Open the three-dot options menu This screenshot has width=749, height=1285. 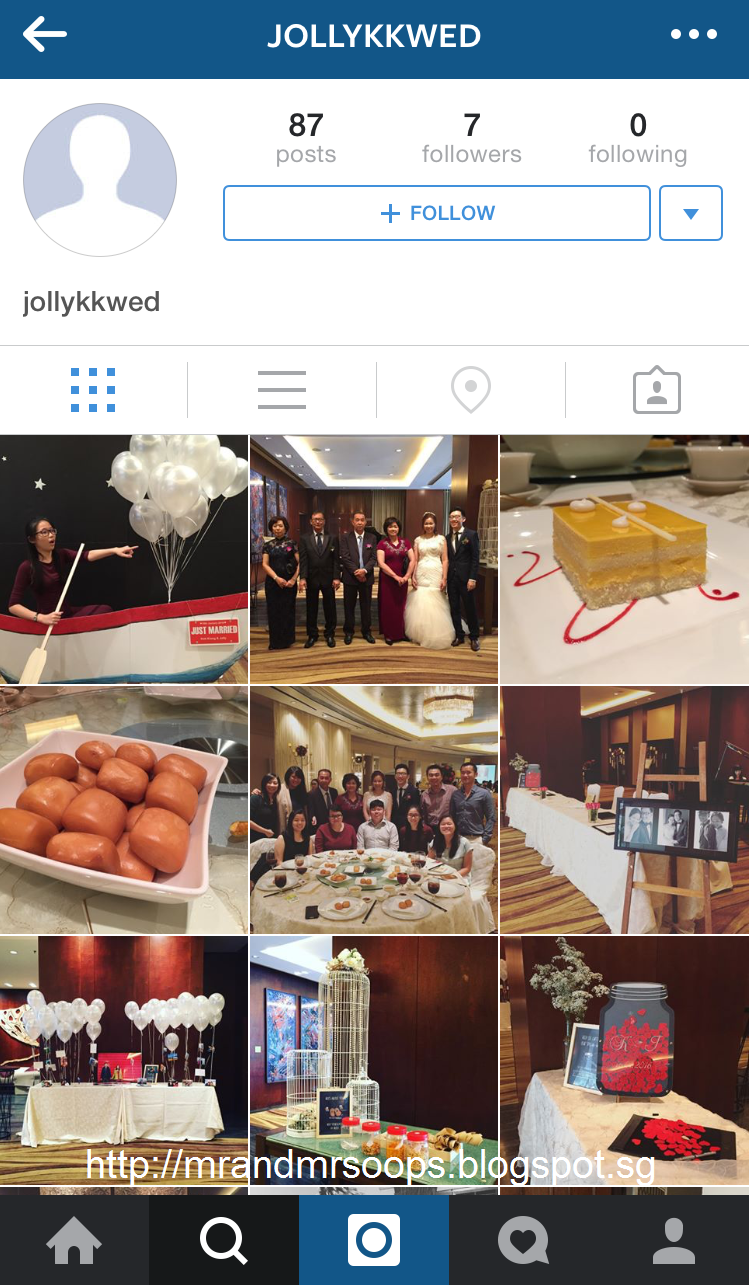coord(694,36)
